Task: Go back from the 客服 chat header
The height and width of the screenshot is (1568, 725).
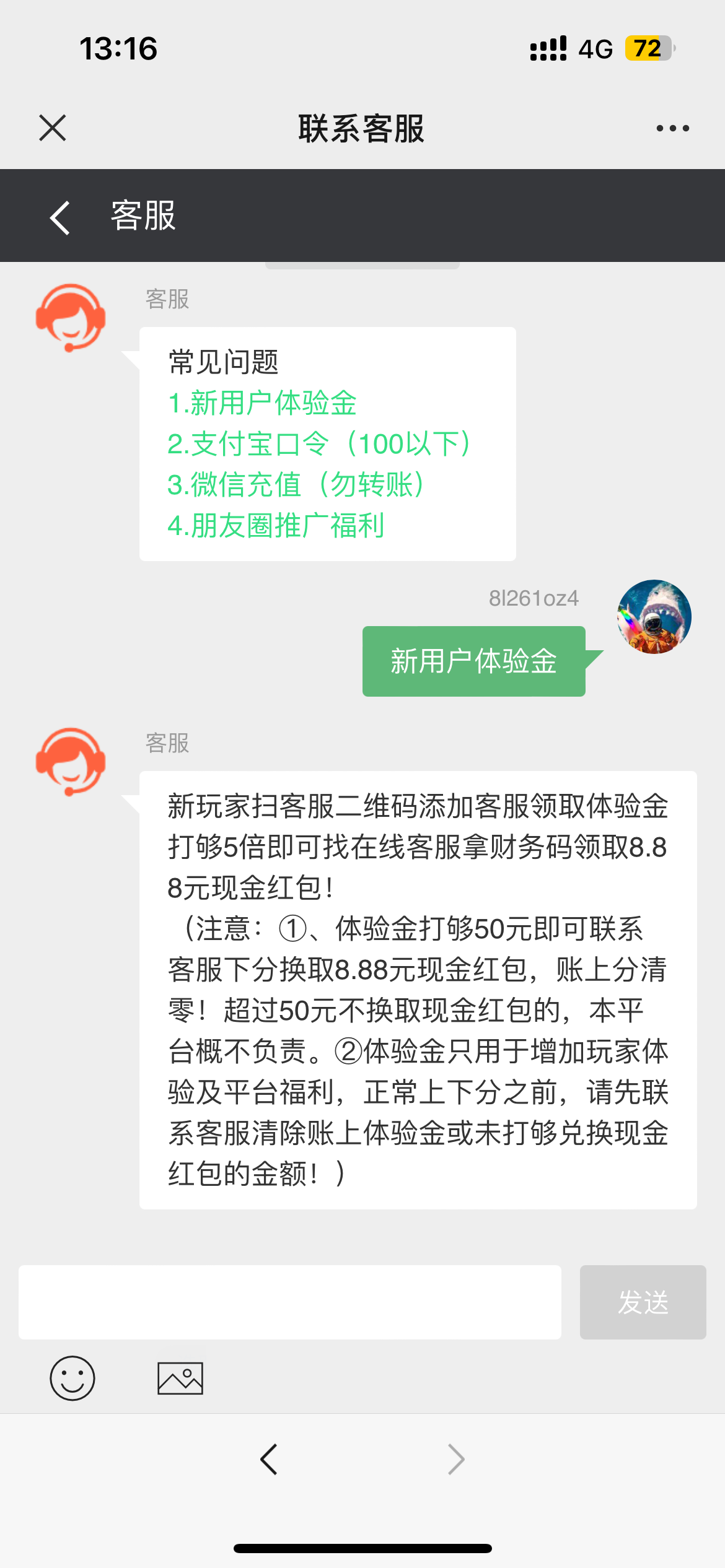Action: [x=60, y=217]
